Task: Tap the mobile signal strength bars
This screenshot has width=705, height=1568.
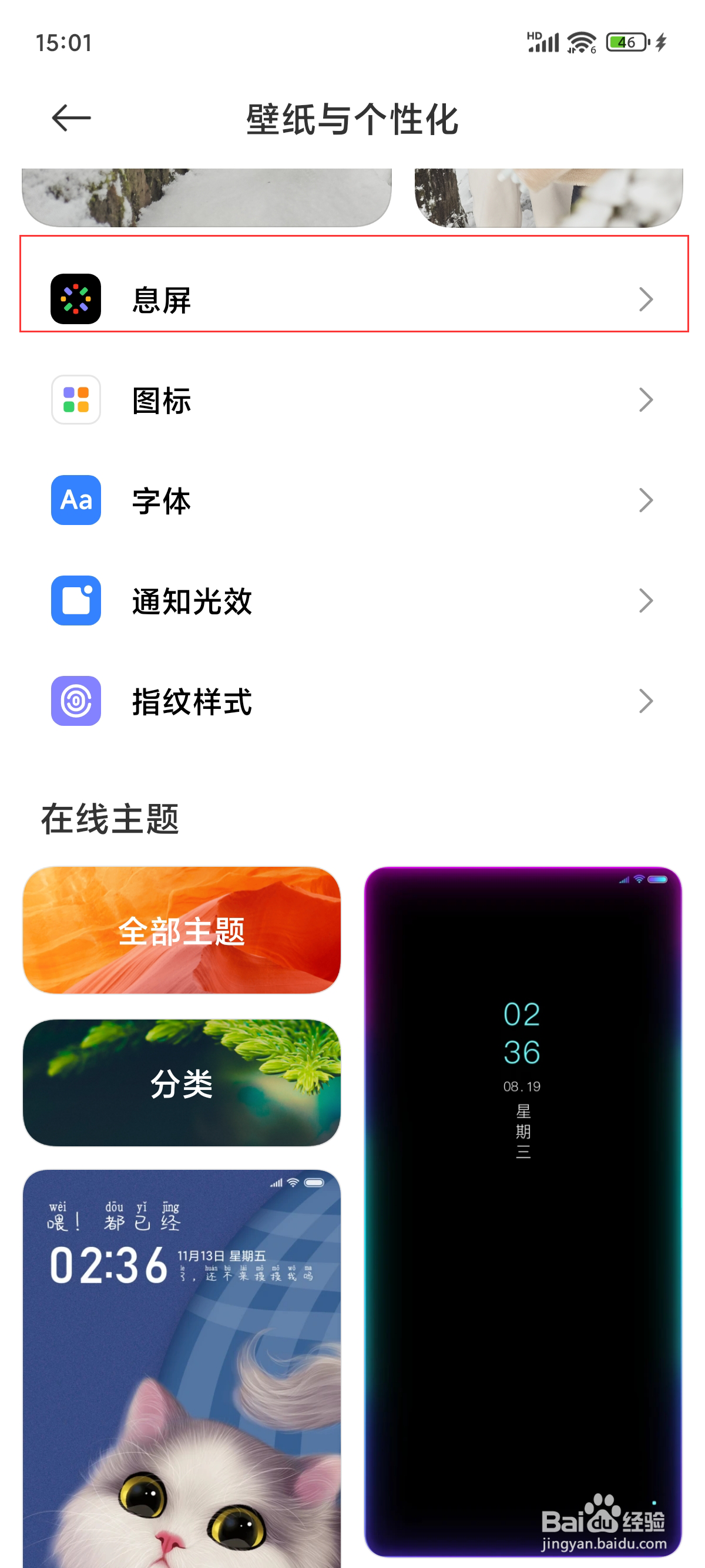Action: pos(543,41)
